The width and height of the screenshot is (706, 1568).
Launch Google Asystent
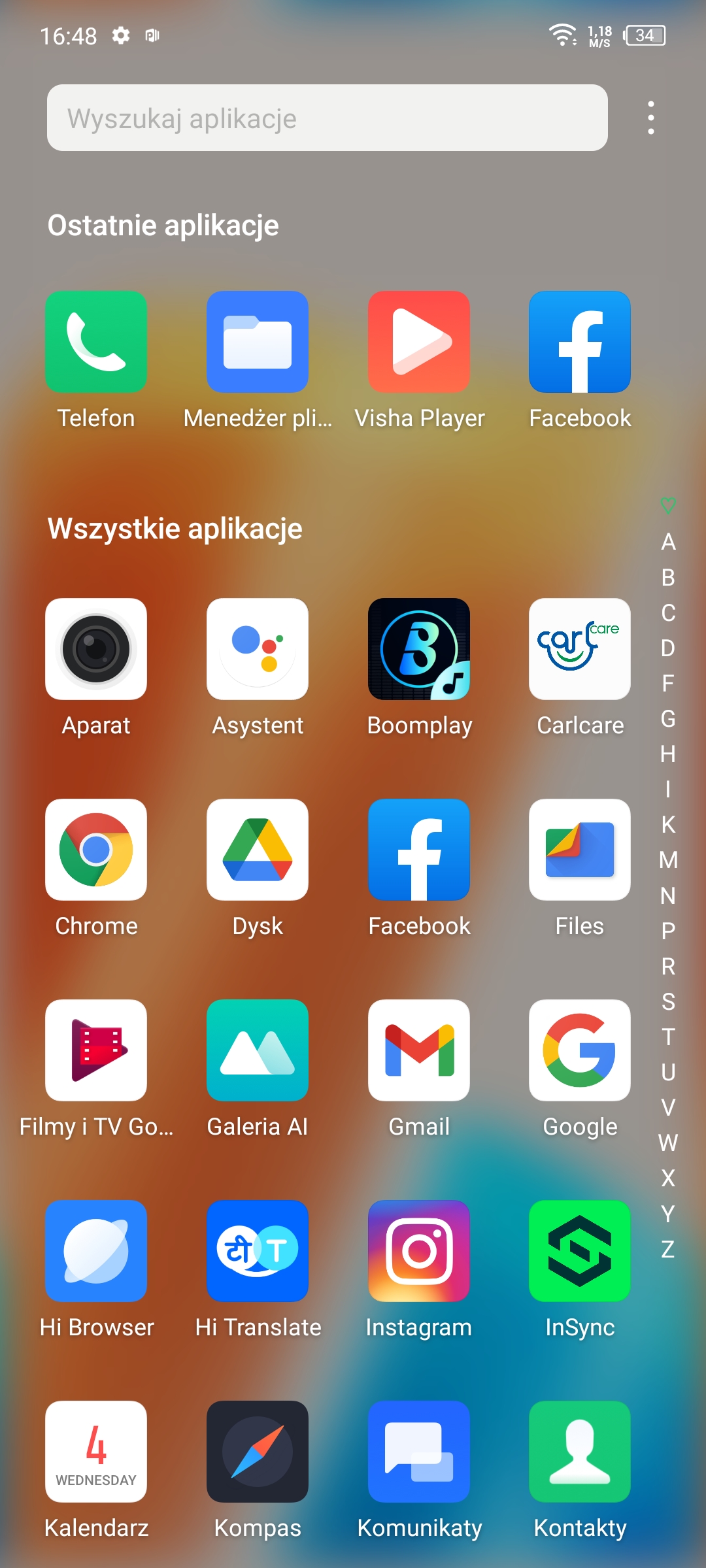coord(258,649)
